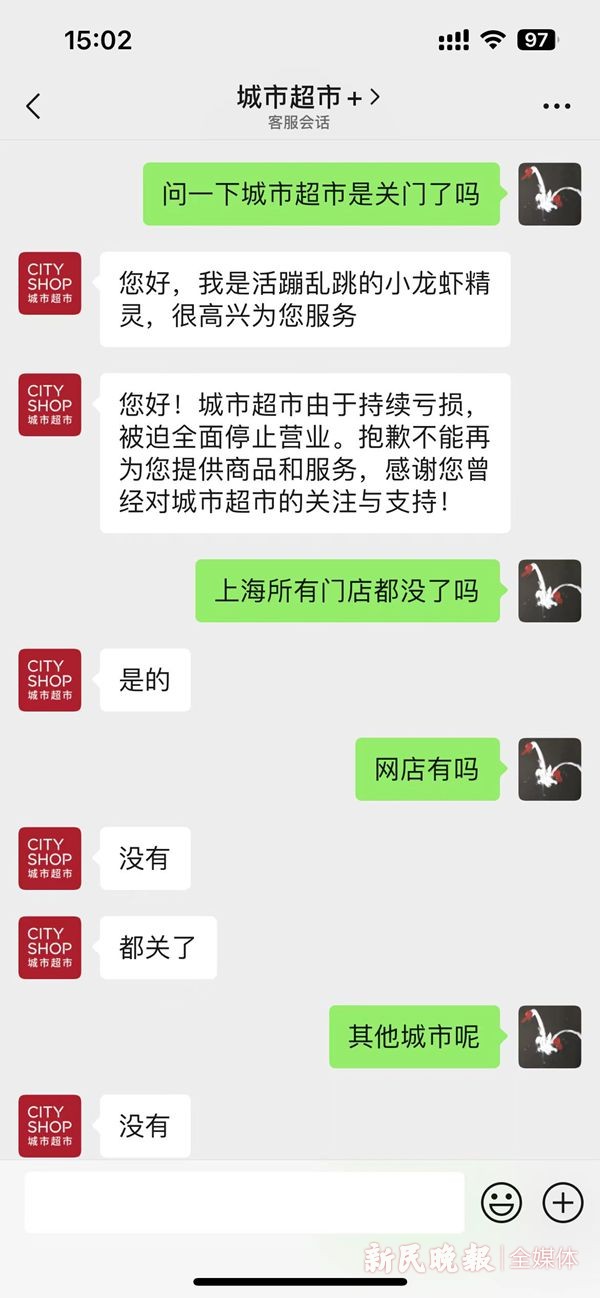Open the emoji picker
This screenshot has width=600, height=1298.
(501, 1202)
